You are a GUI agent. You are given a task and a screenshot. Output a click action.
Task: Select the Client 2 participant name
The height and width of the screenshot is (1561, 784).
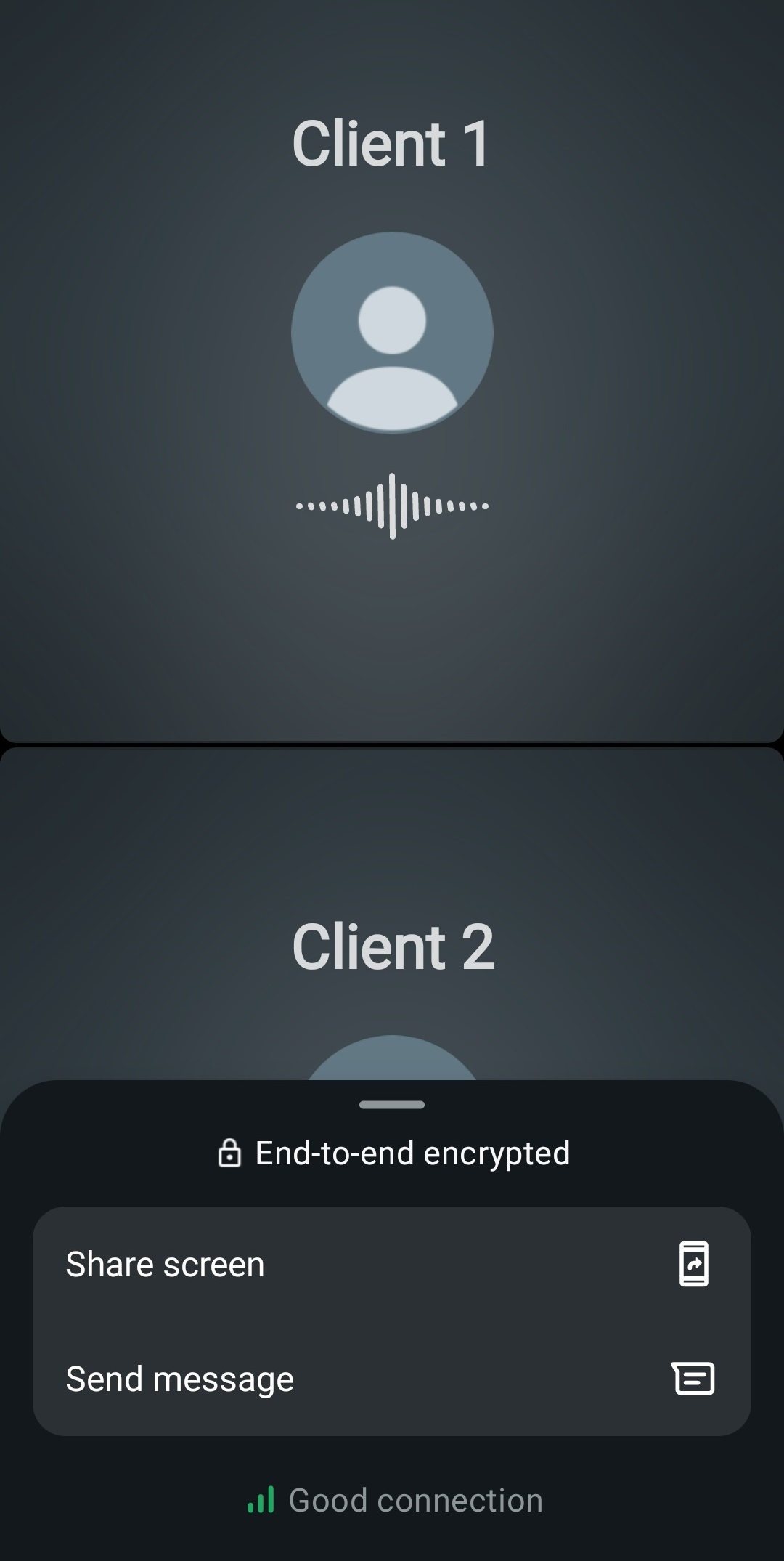[391, 946]
